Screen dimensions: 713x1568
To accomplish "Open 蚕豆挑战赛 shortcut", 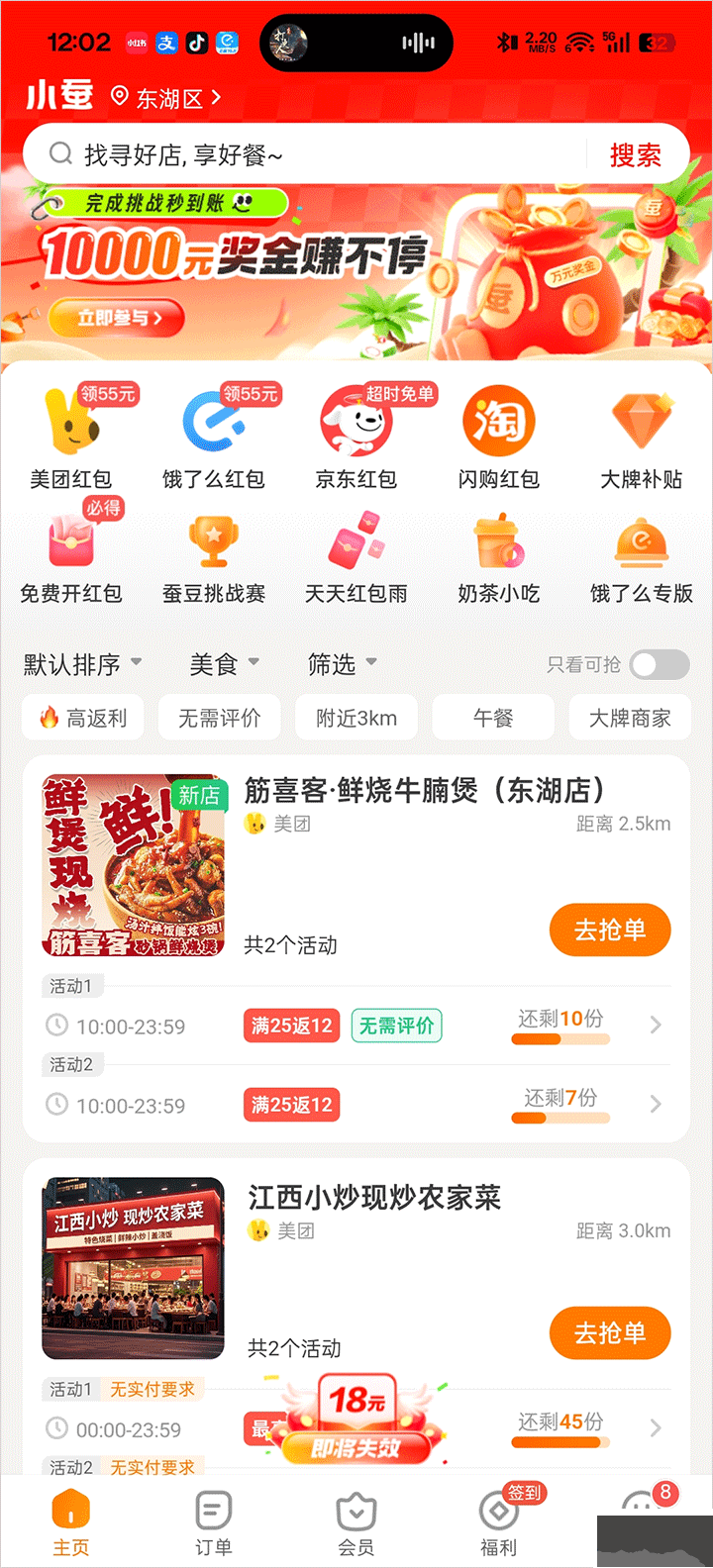I will tap(214, 554).
